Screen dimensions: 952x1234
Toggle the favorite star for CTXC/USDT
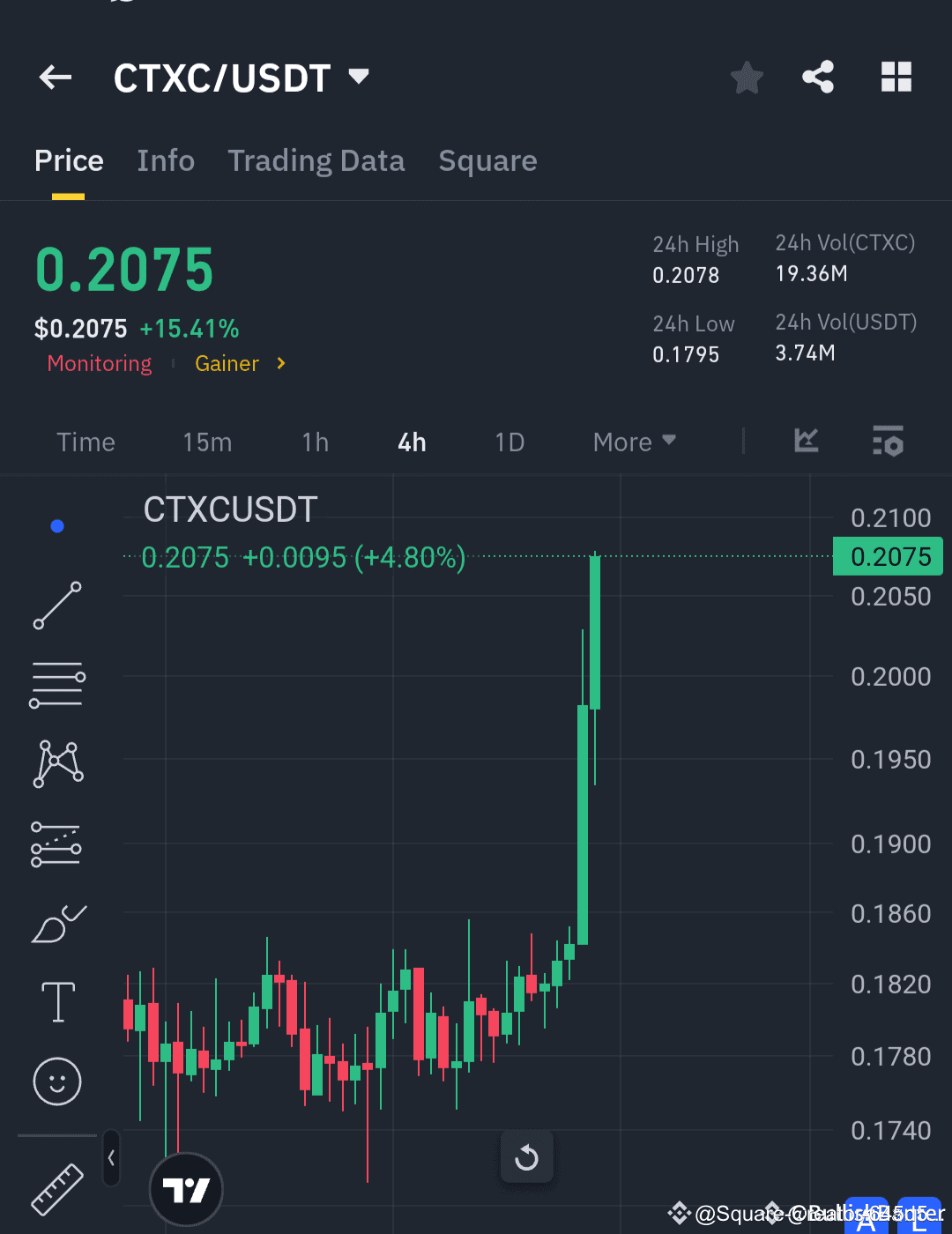[x=747, y=77]
